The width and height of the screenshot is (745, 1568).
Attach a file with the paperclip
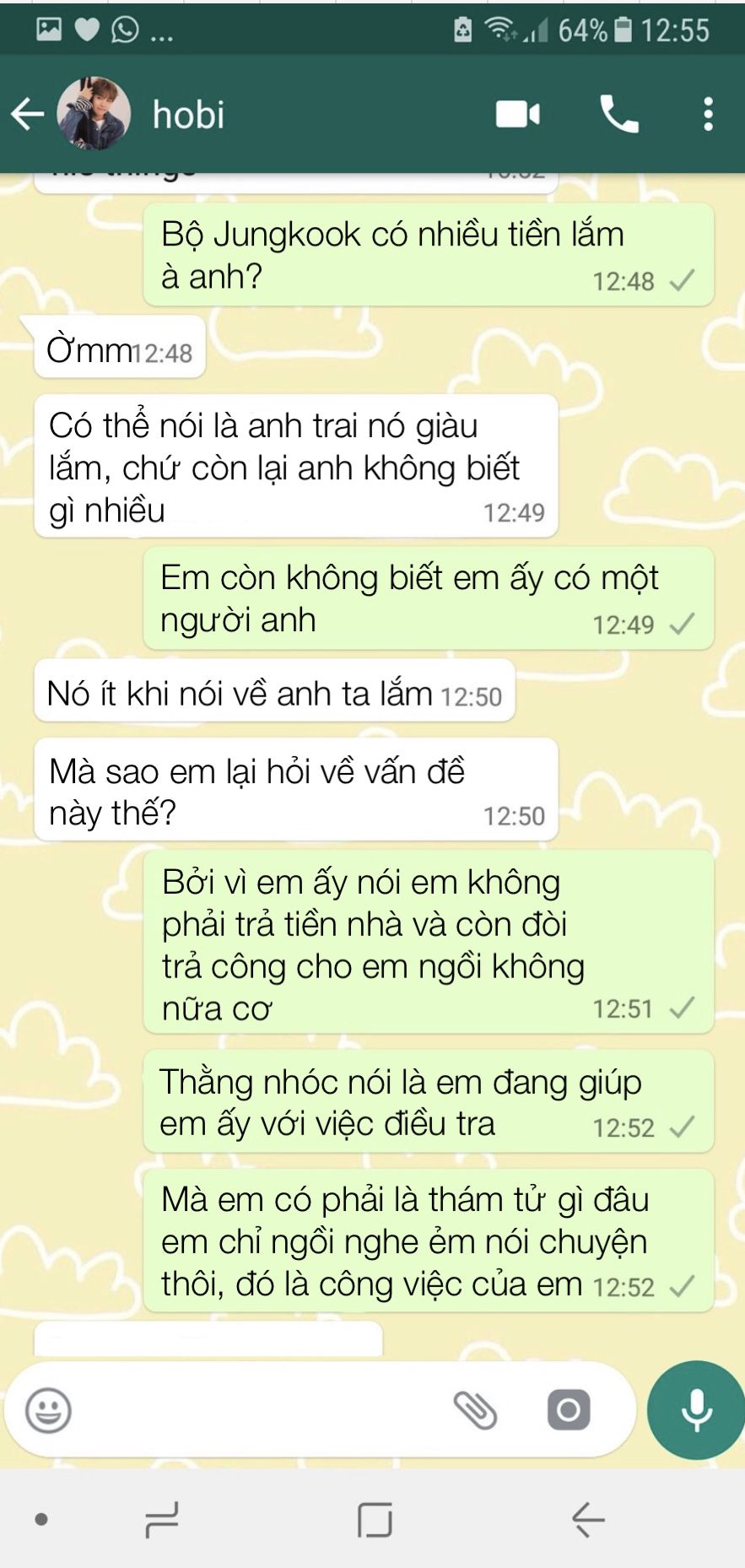475,1410
